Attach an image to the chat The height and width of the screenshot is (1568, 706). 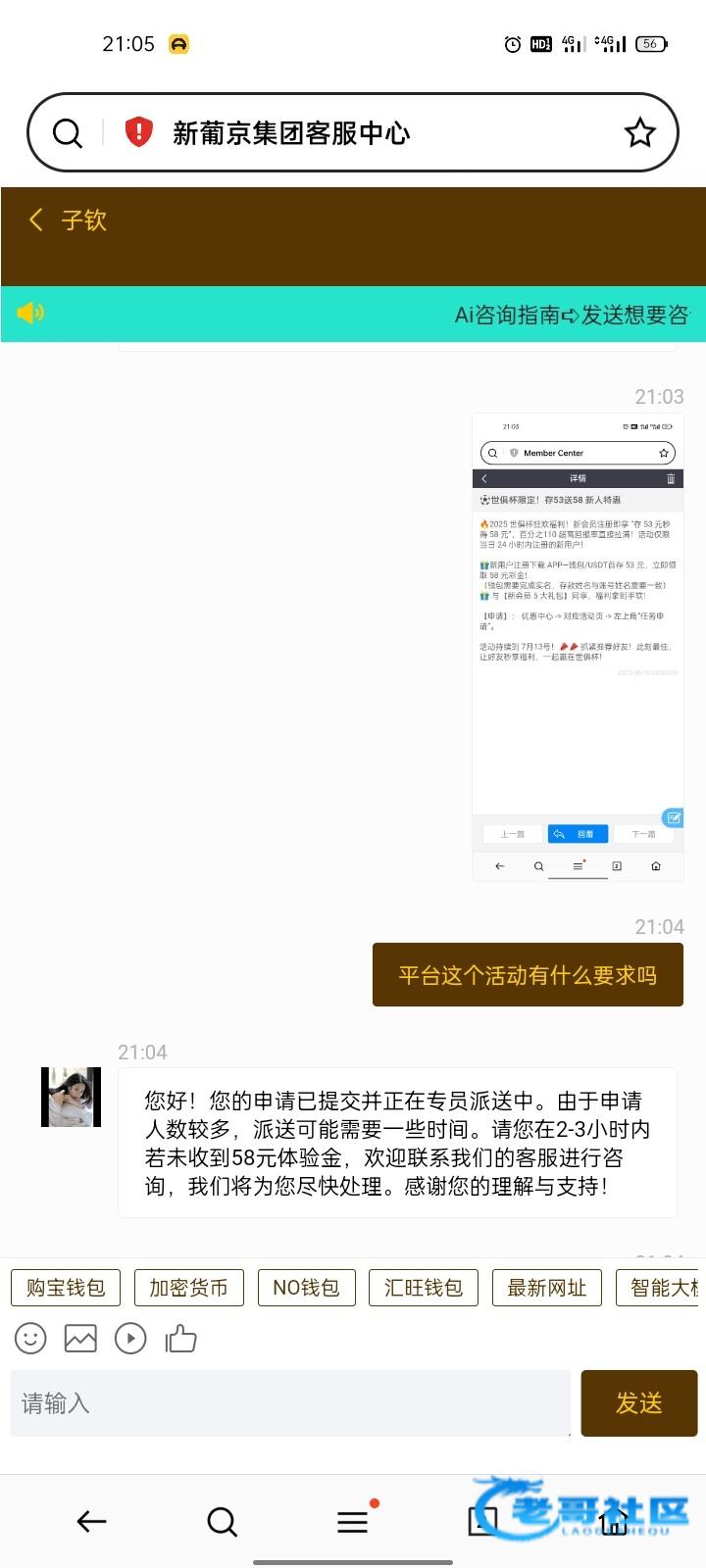tap(80, 1339)
